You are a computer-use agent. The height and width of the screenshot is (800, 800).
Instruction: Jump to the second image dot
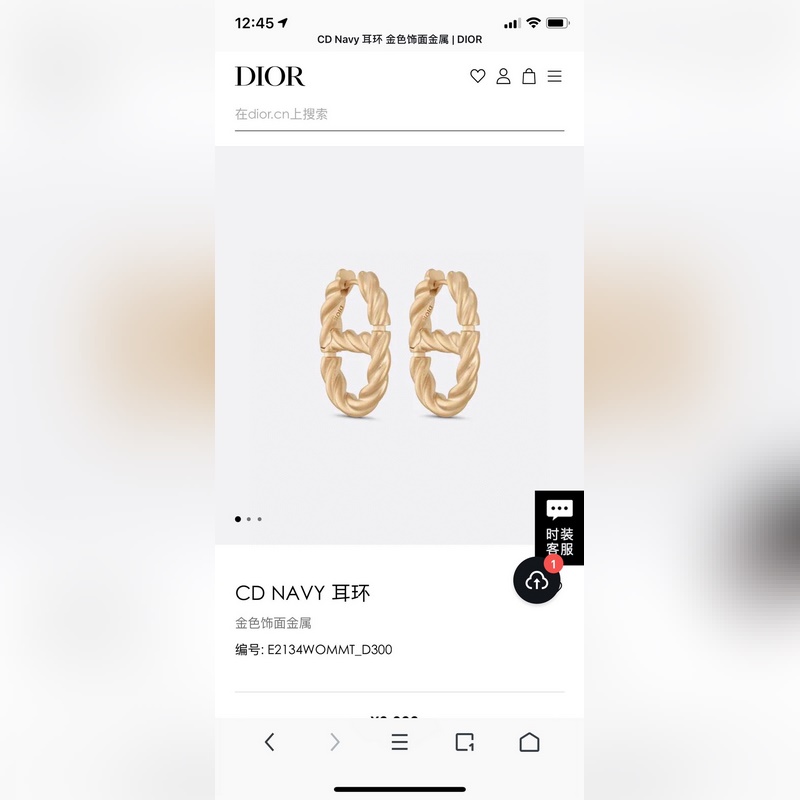[x=249, y=519]
